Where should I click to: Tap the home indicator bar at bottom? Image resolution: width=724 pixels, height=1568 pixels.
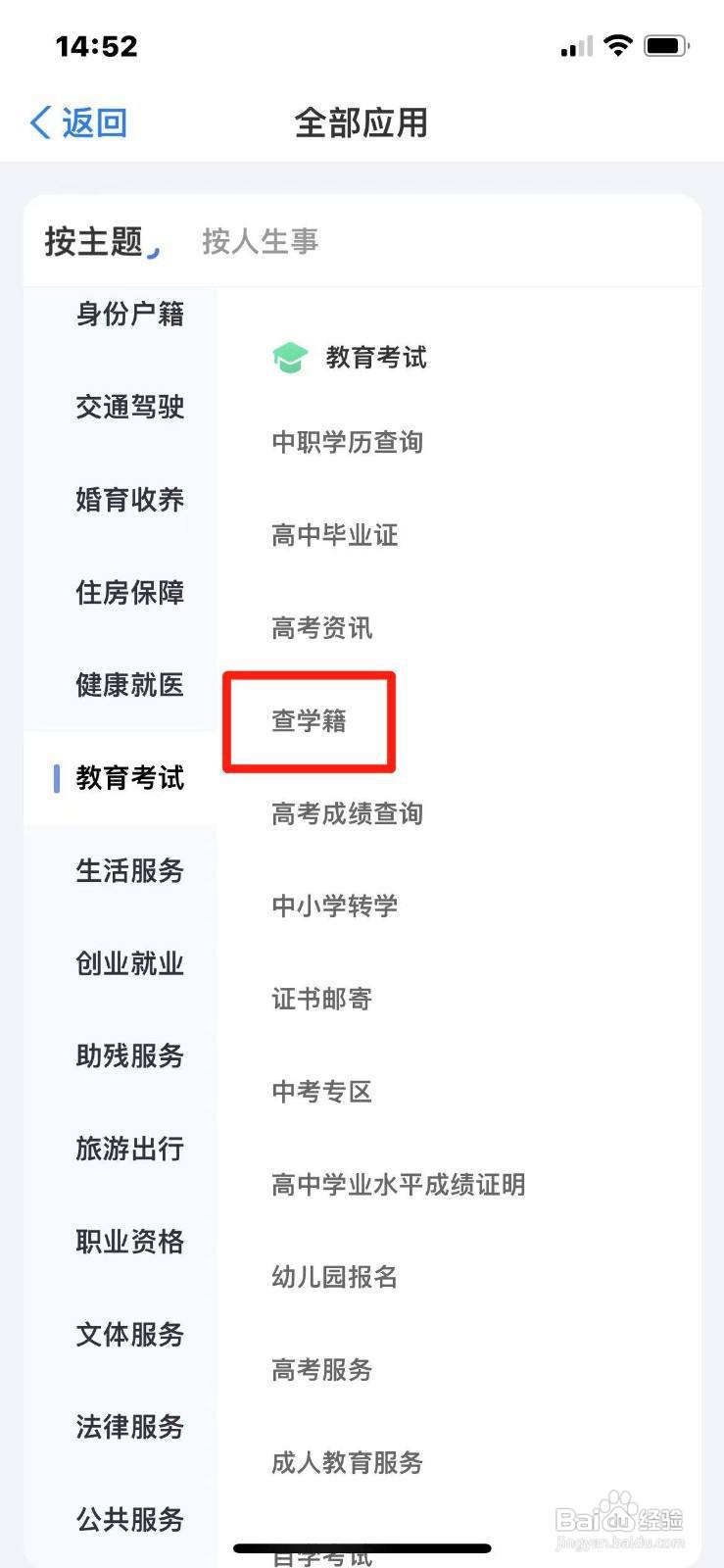tap(362, 1548)
